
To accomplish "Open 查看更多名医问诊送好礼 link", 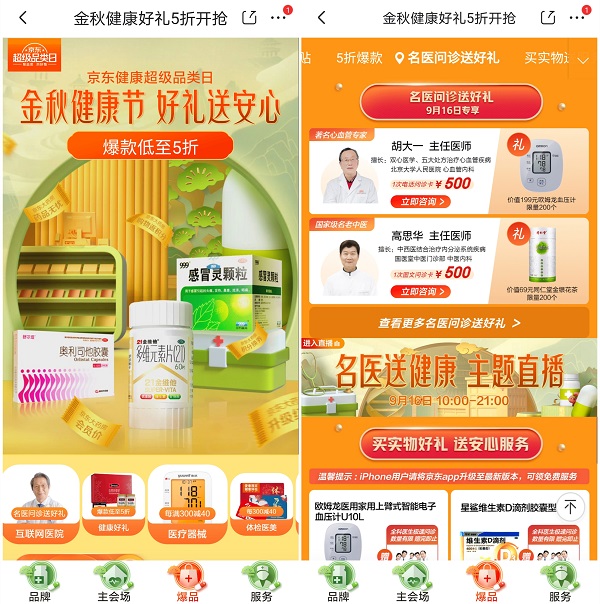I will coord(449,323).
